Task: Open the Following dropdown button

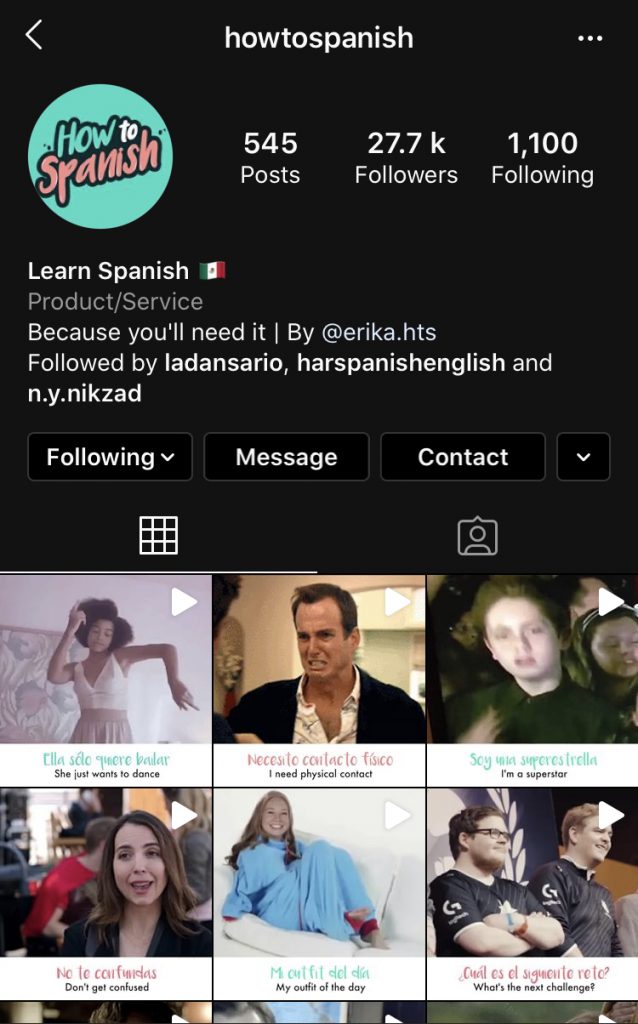Action: [110, 457]
